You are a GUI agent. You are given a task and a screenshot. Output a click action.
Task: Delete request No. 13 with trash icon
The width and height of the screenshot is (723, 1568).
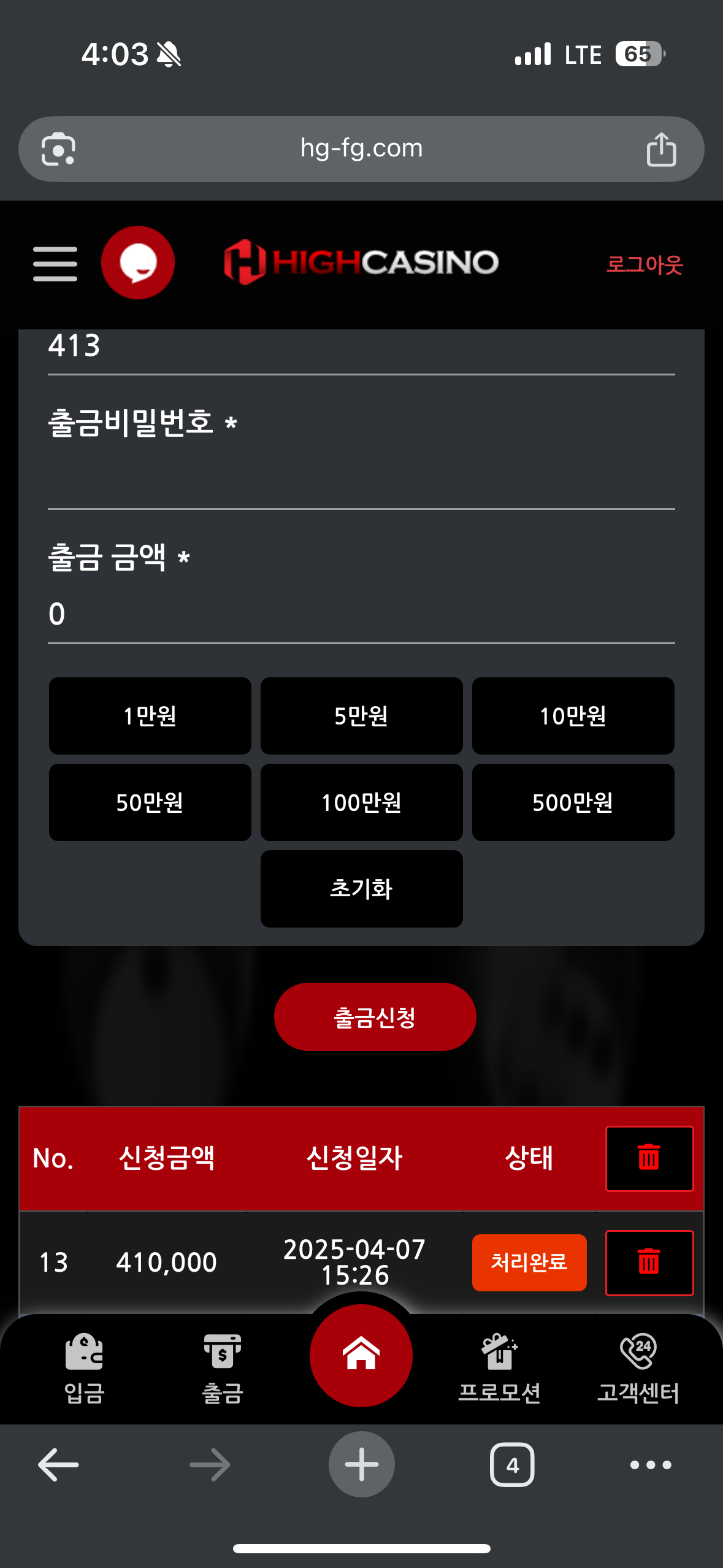tap(649, 1262)
